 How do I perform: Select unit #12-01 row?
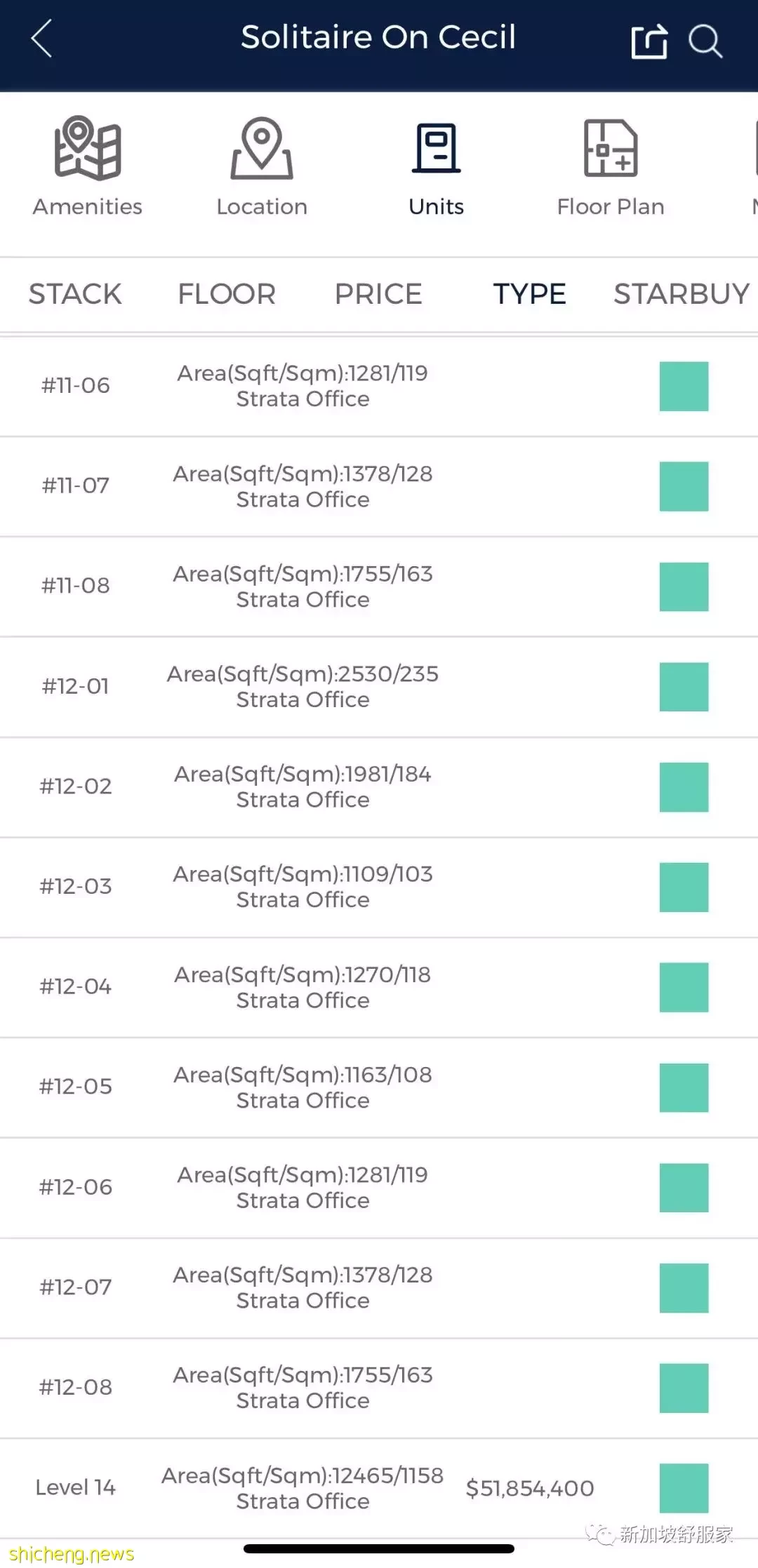[x=379, y=687]
